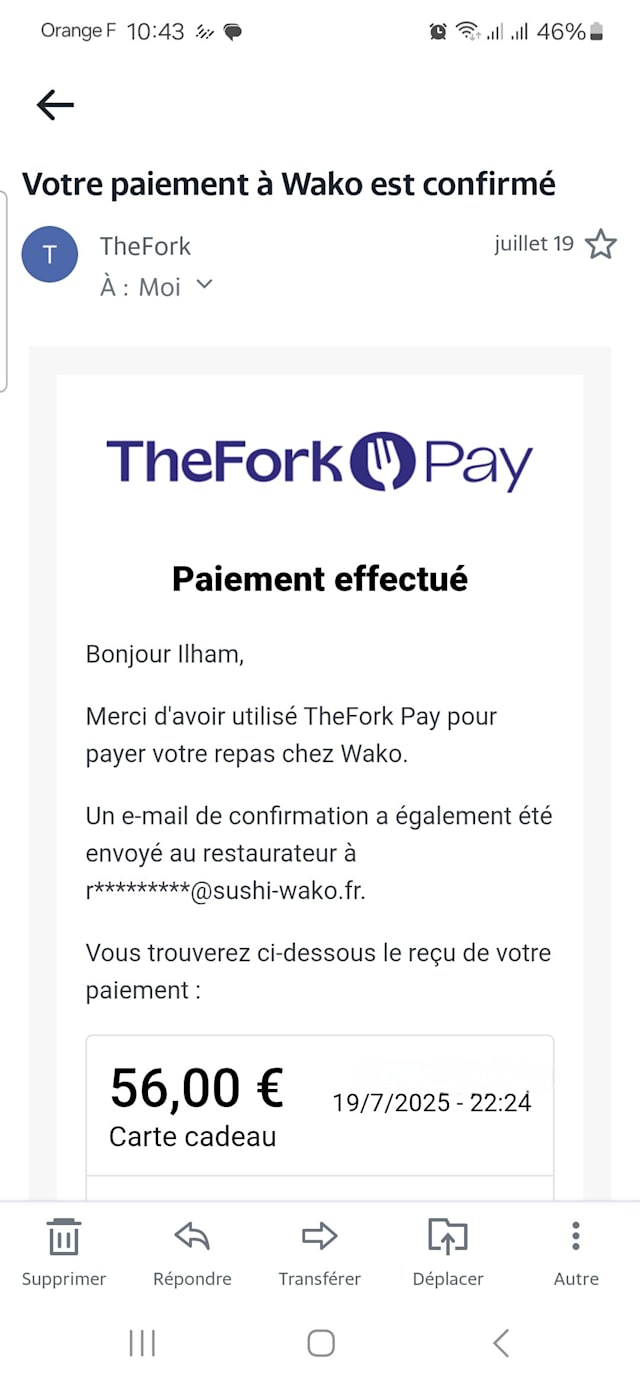Delete this email with Supprimer

tap(64, 1250)
